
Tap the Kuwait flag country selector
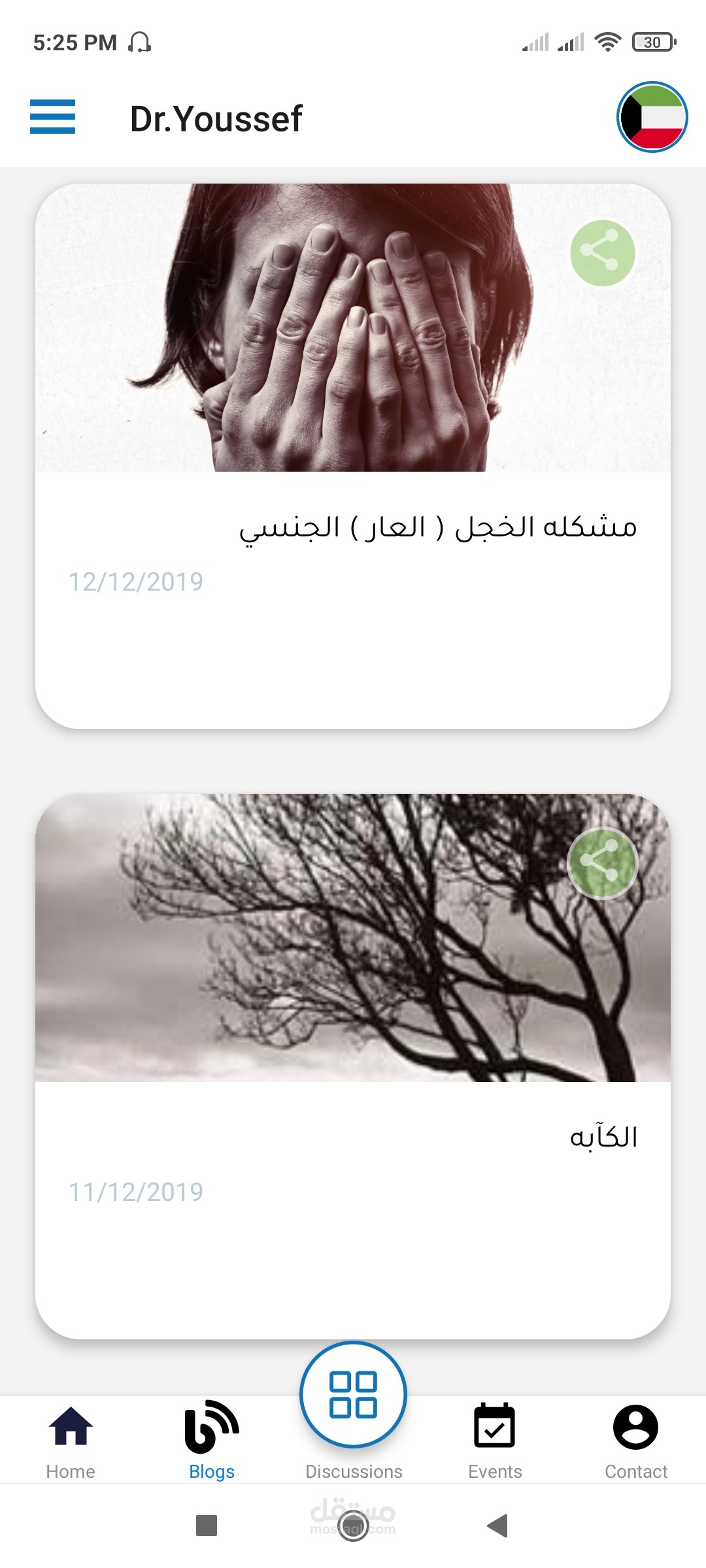(652, 117)
